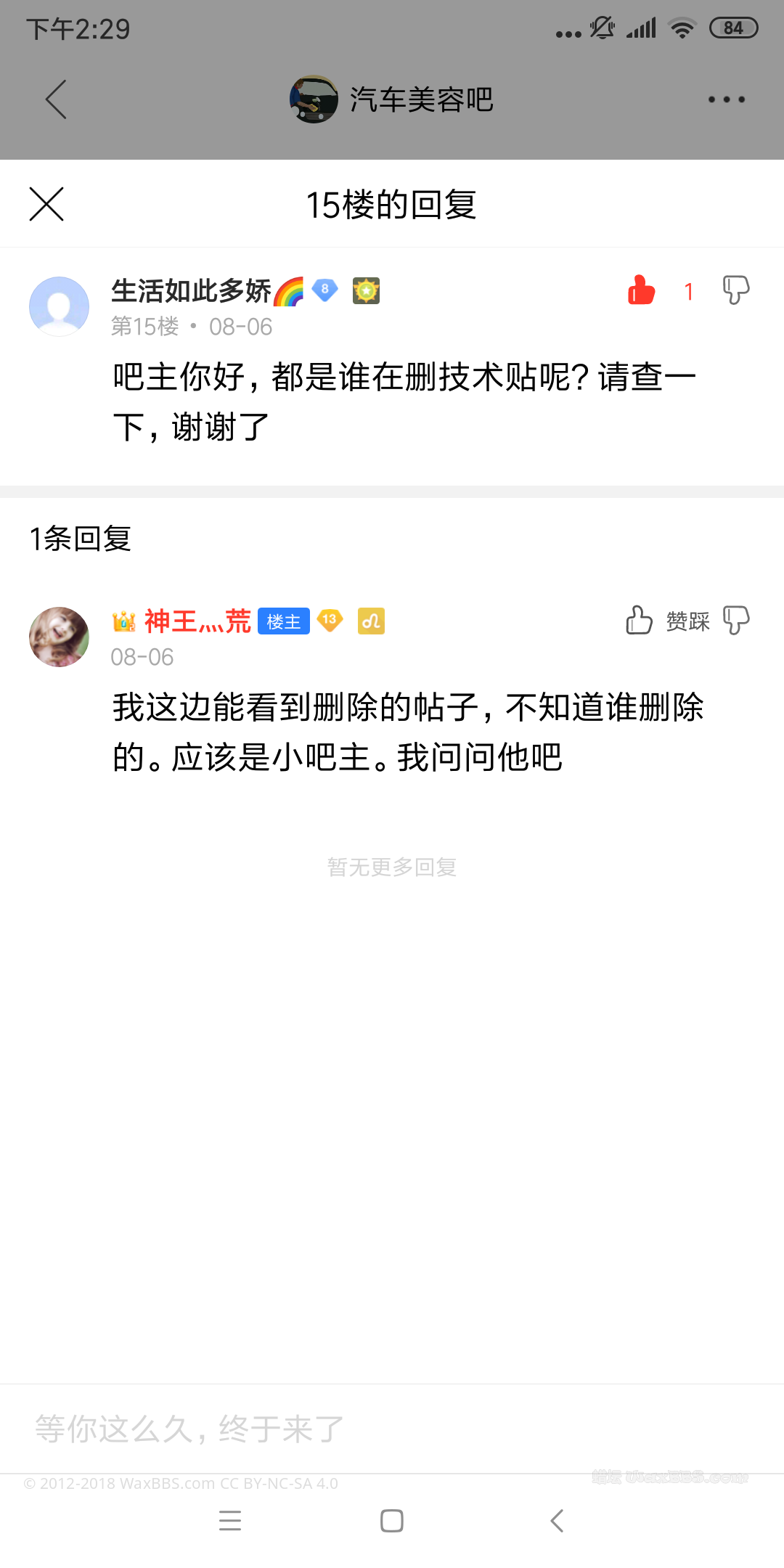Go to the system home screen
The image size is (784, 1568).
click(x=392, y=1521)
